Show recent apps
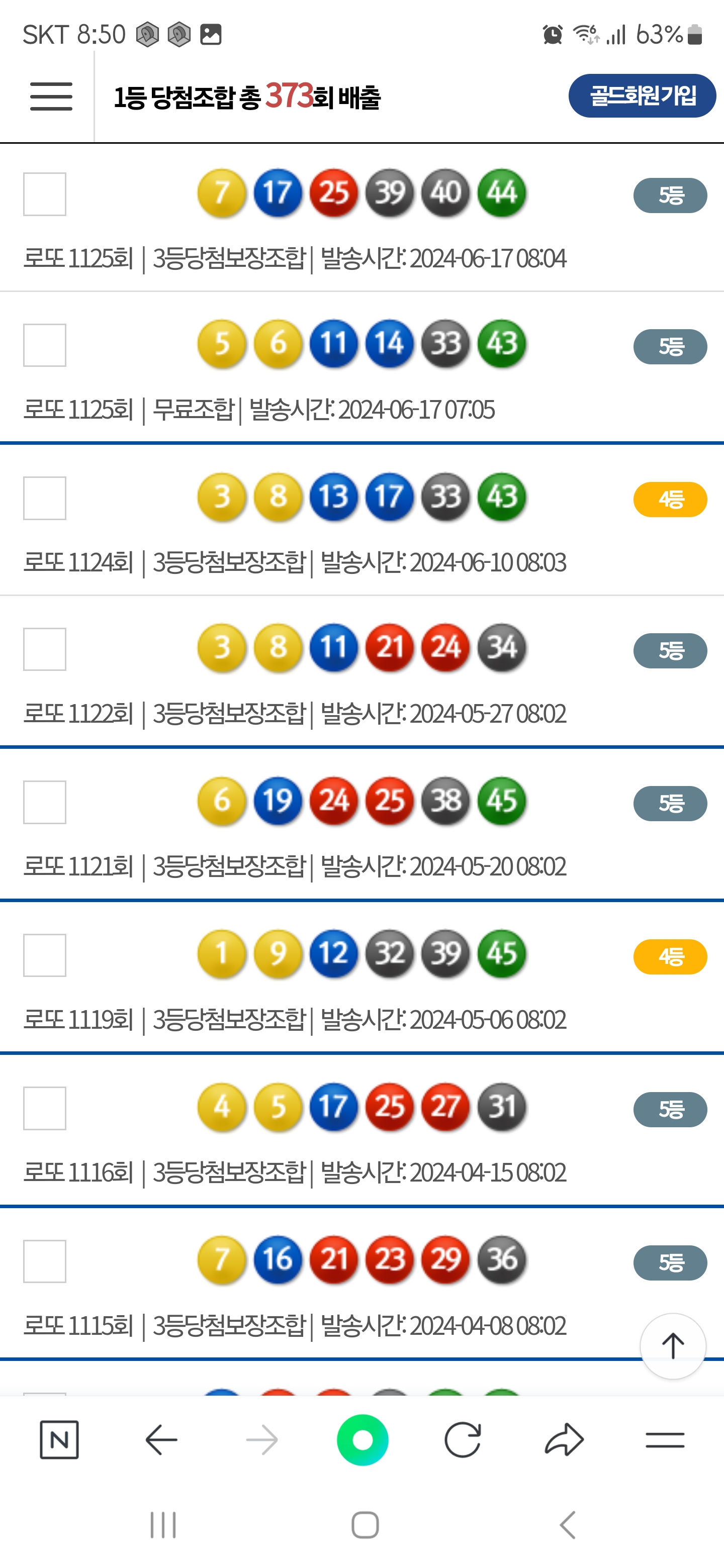724x1568 pixels. tap(163, 1525)
